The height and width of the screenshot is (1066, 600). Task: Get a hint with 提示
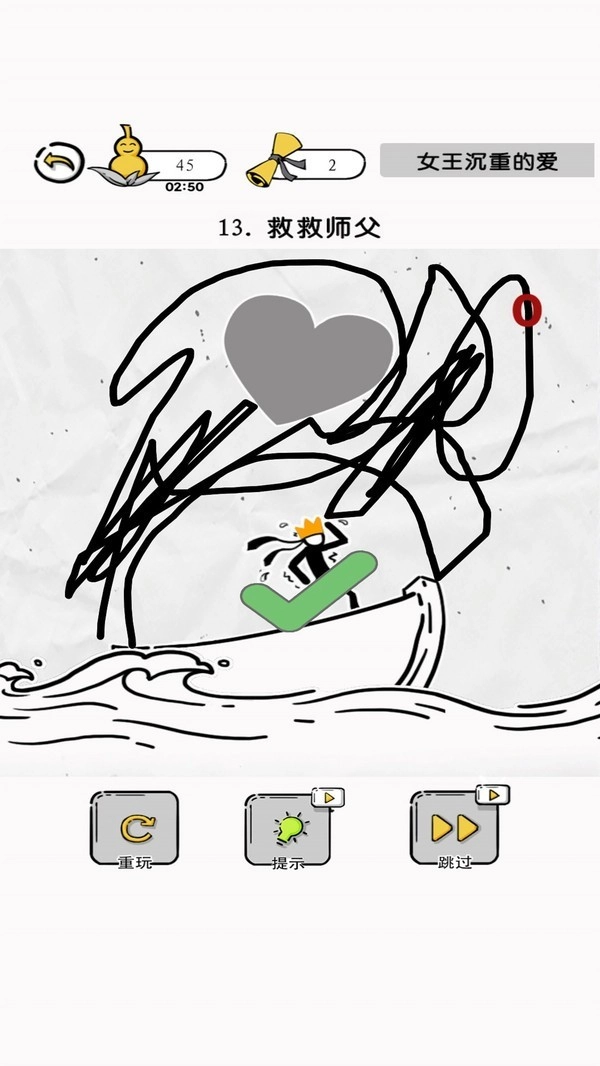[288, 829]
